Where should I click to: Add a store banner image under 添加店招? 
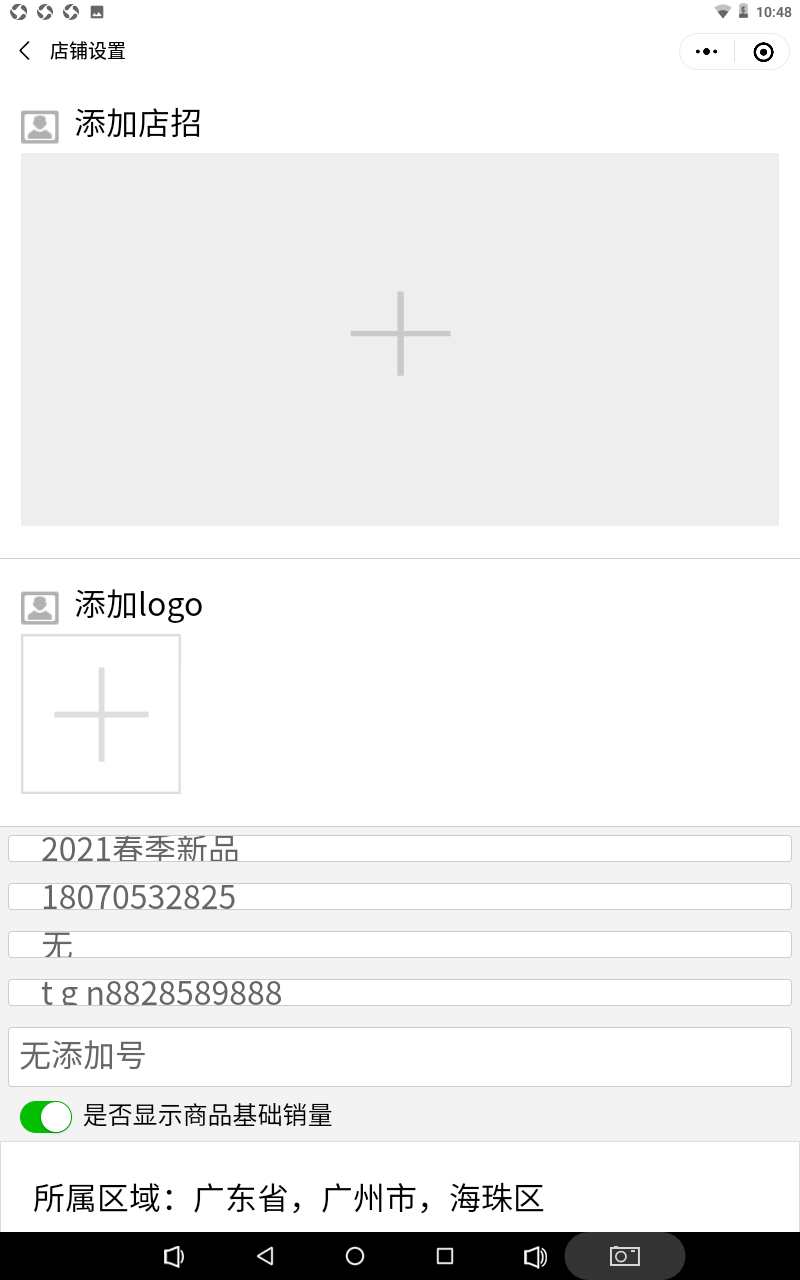pos(400,338)
